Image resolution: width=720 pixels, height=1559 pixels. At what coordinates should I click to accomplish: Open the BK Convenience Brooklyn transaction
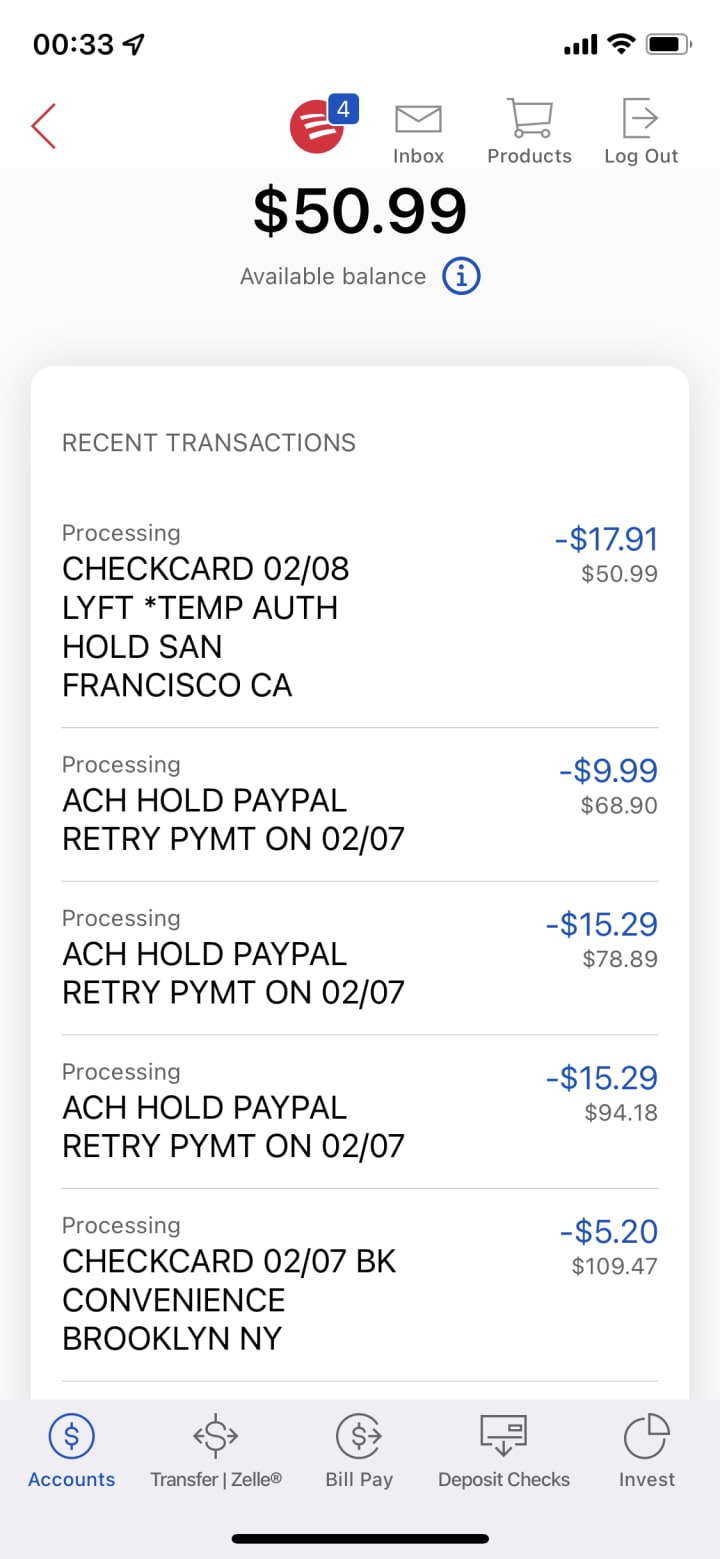pos(360,1283)
